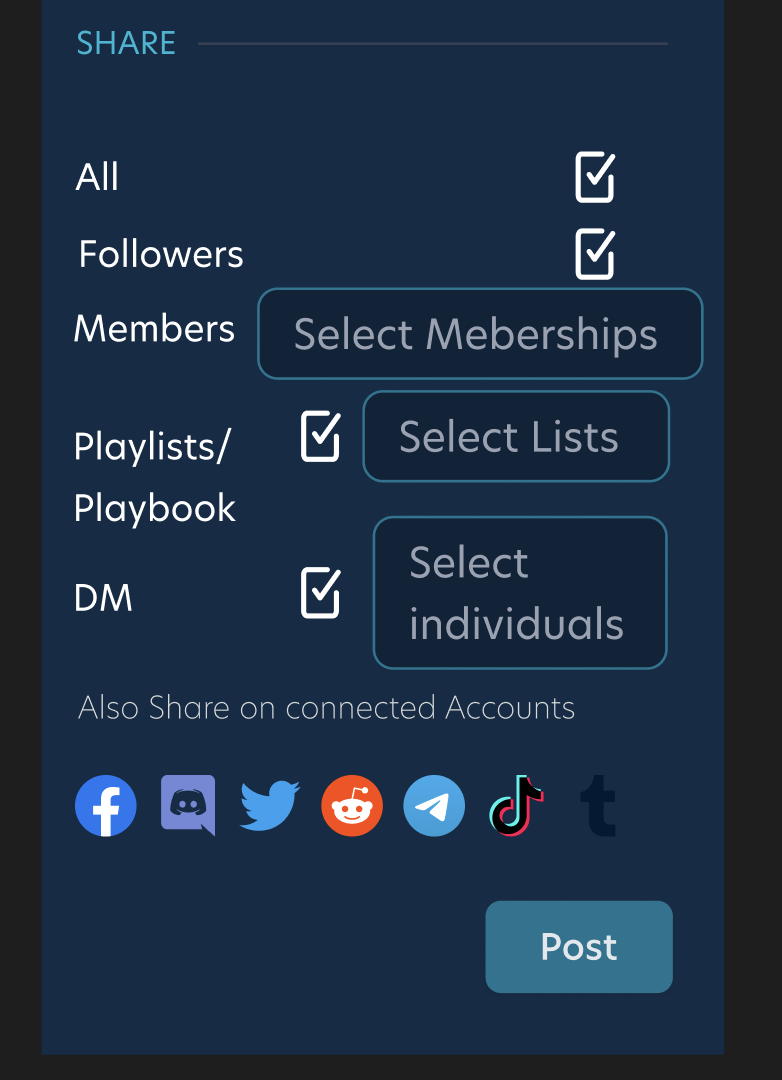Image resolution: width=782 pixels, height=1080 pixels.
Task: Enable sharing to Facebook account
Action: [x=105, y=805]
